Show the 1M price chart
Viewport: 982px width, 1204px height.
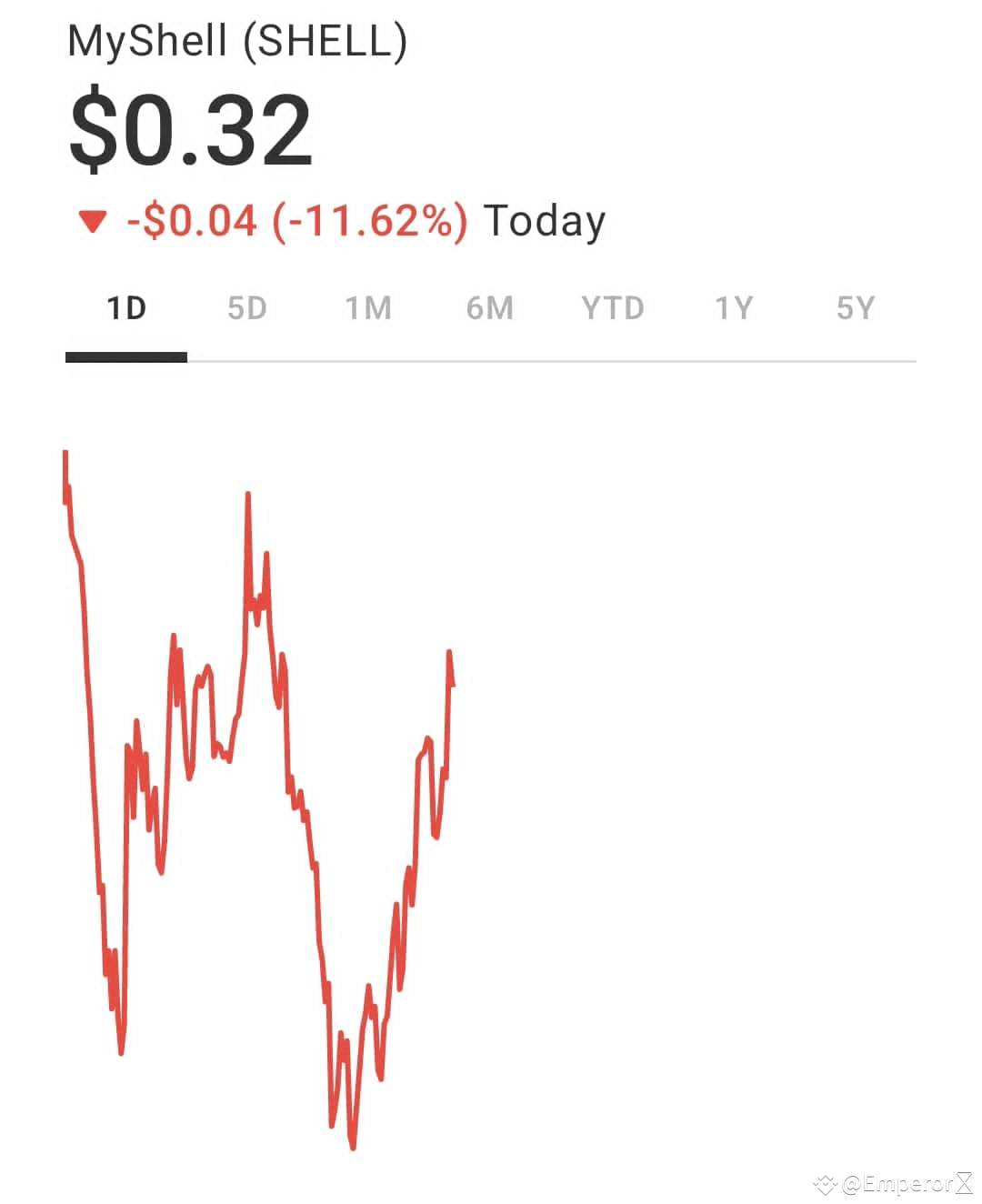tap(368, 309)
